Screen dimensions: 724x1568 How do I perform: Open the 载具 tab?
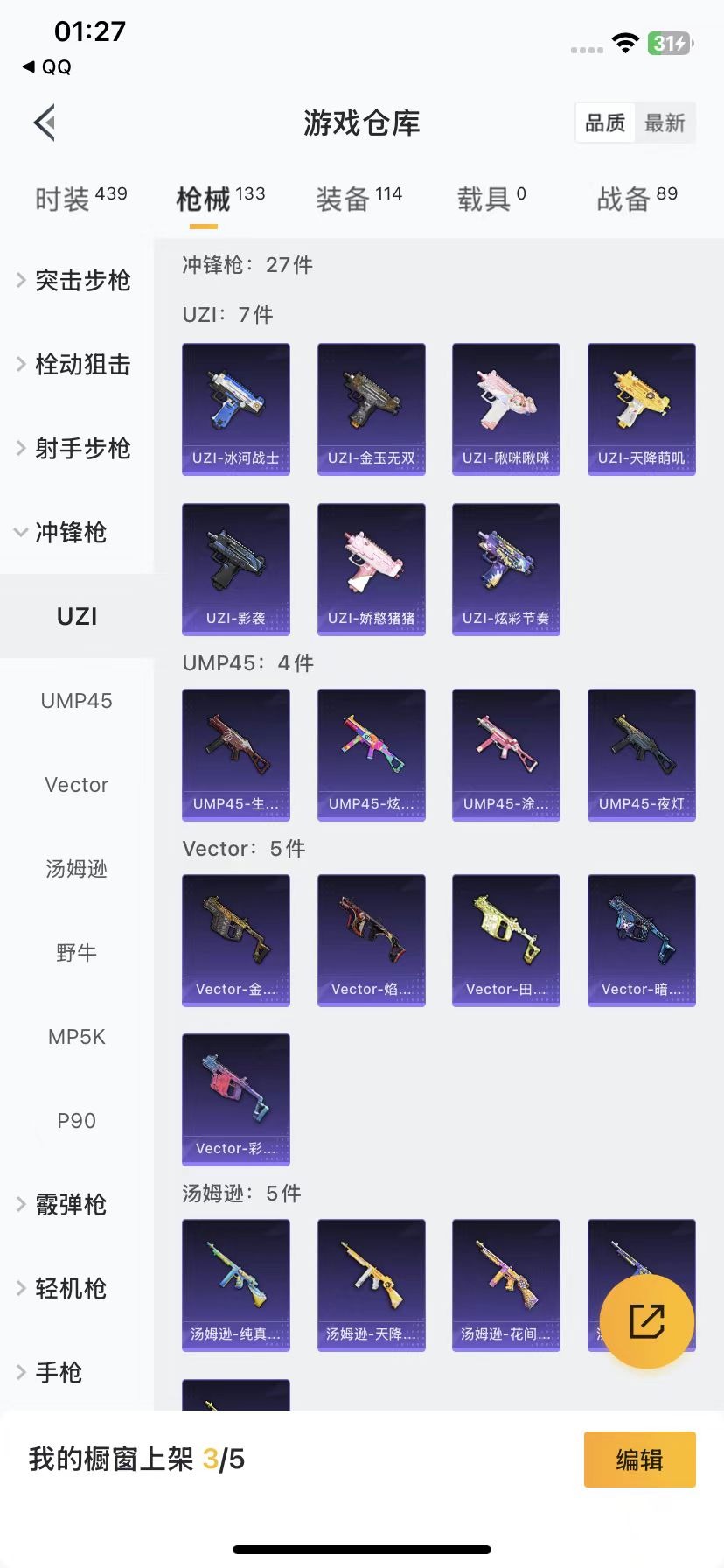[491, 199]
